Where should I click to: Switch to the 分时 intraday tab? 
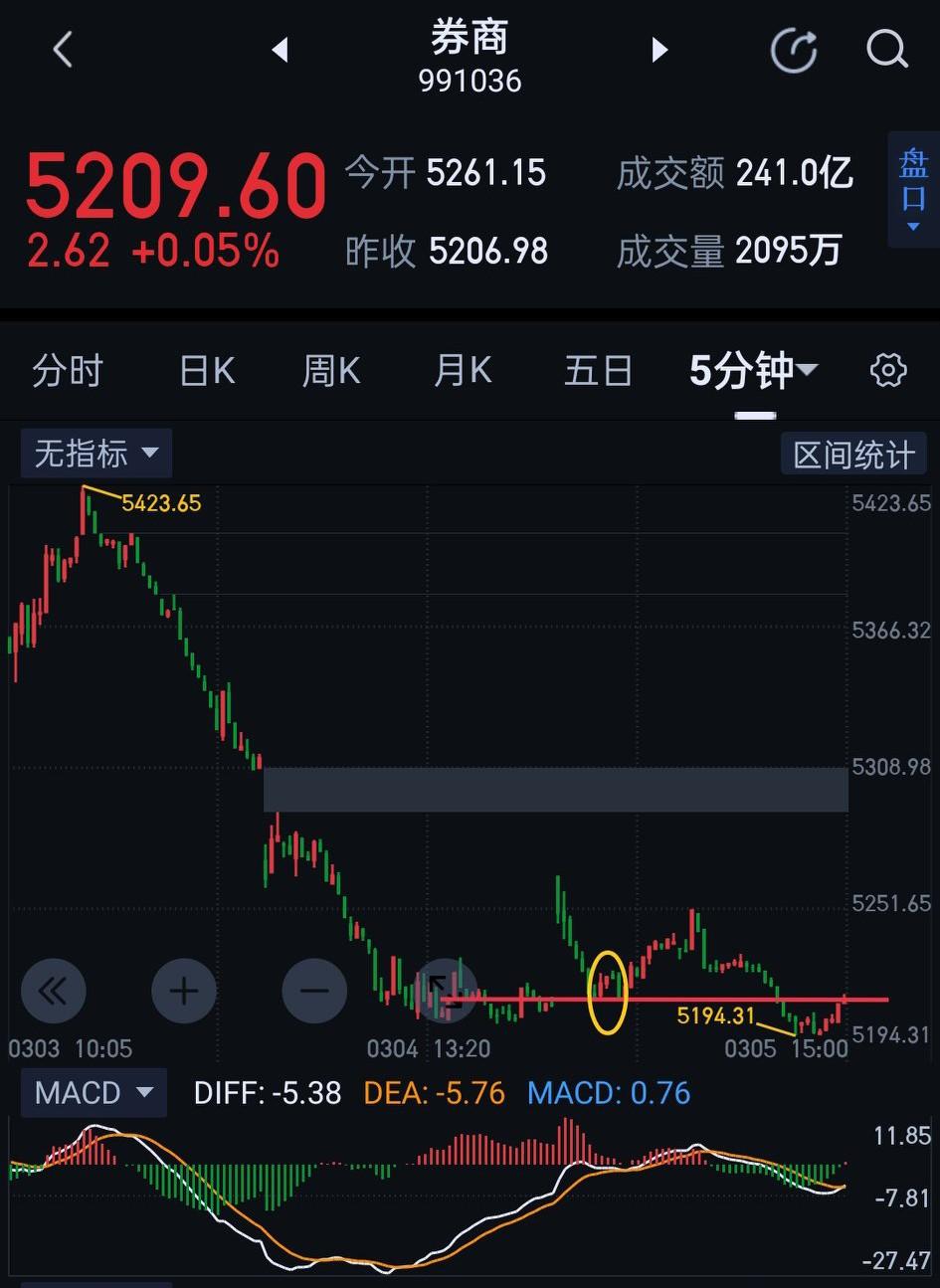[x=68, y=370]
